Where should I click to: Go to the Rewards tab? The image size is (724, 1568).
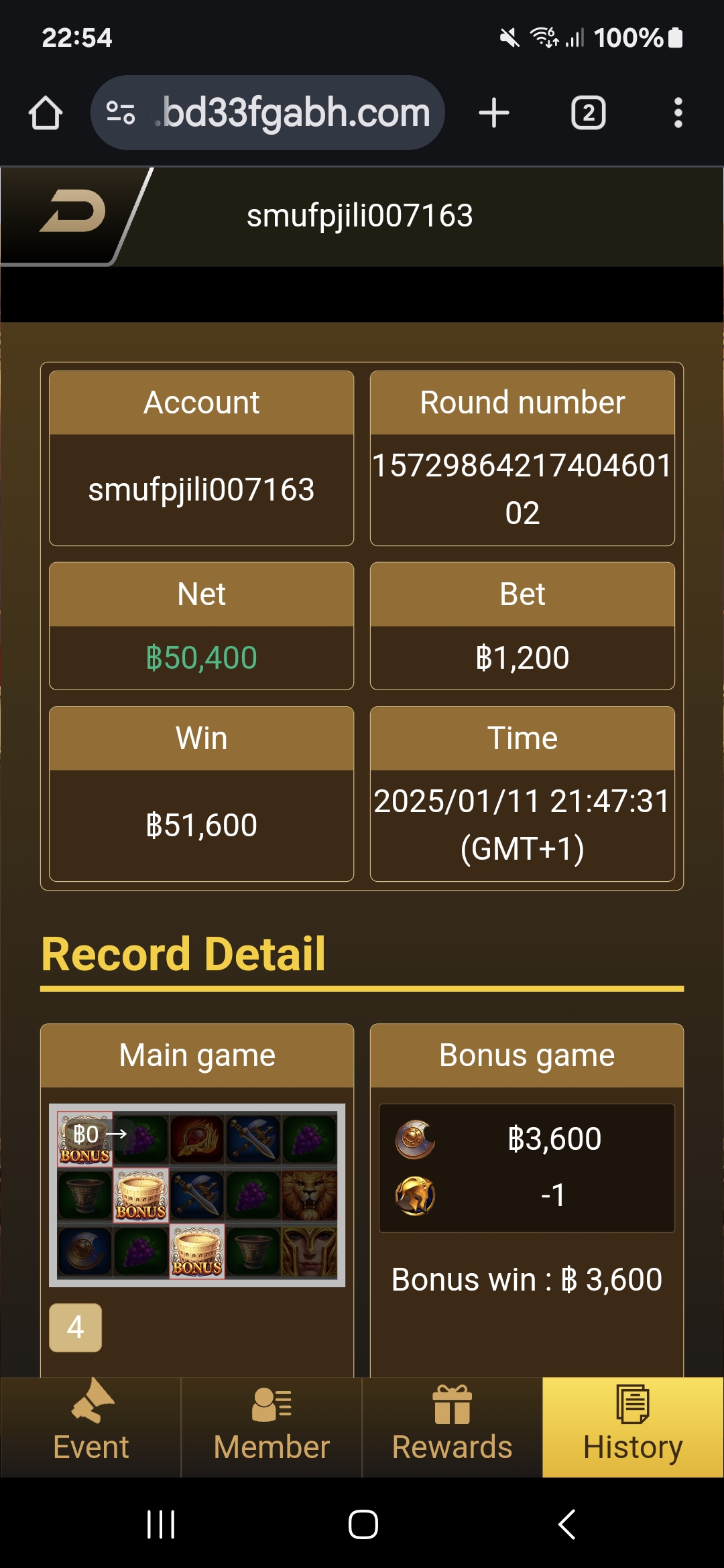[452, 1426]
